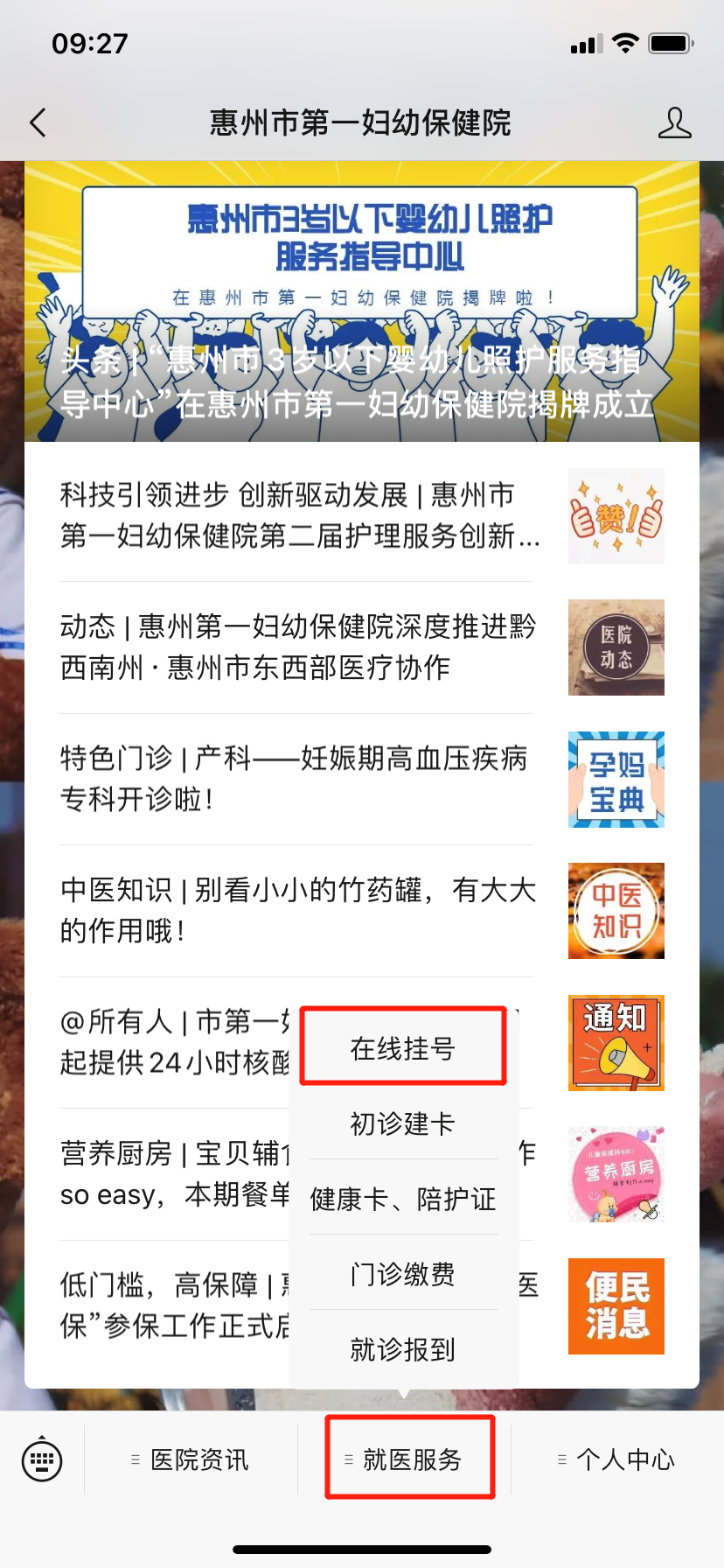Select 就诊报到 from the popup menu
This screenshot has height=1568, width=724.
[x=403, y=1348]
